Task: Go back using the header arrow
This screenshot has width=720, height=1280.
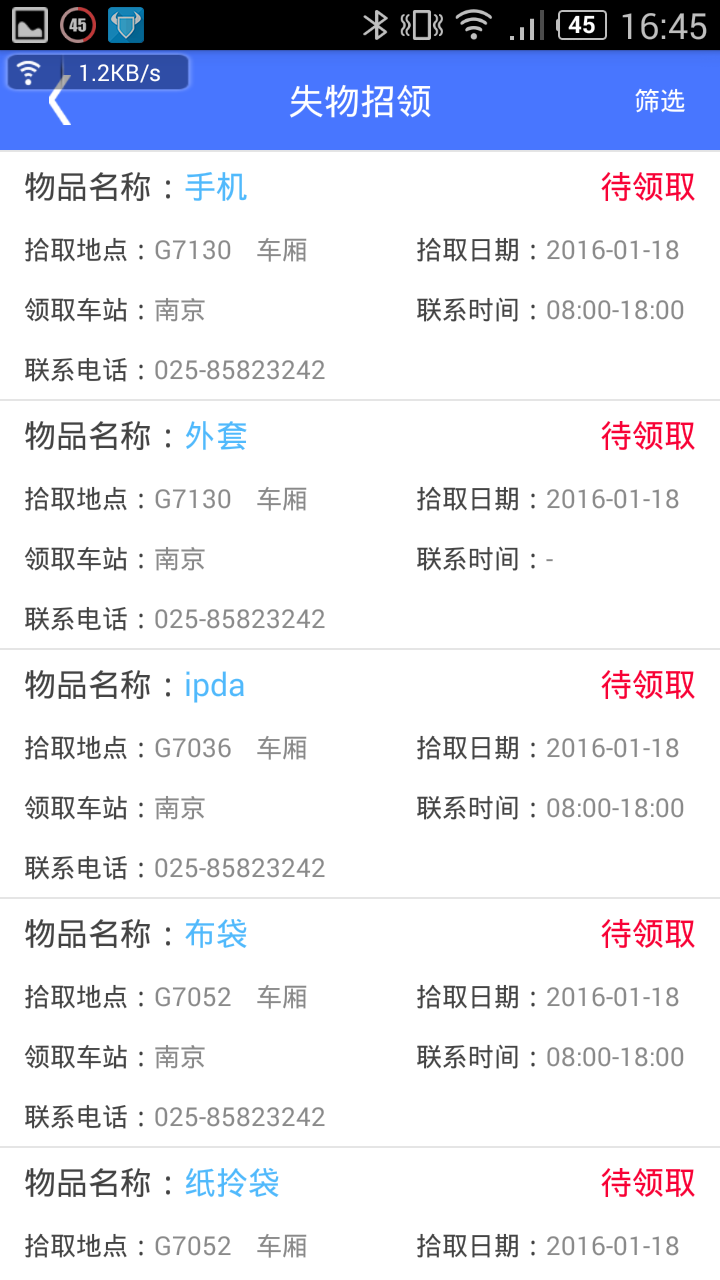Action: click(x=60, y=102)
